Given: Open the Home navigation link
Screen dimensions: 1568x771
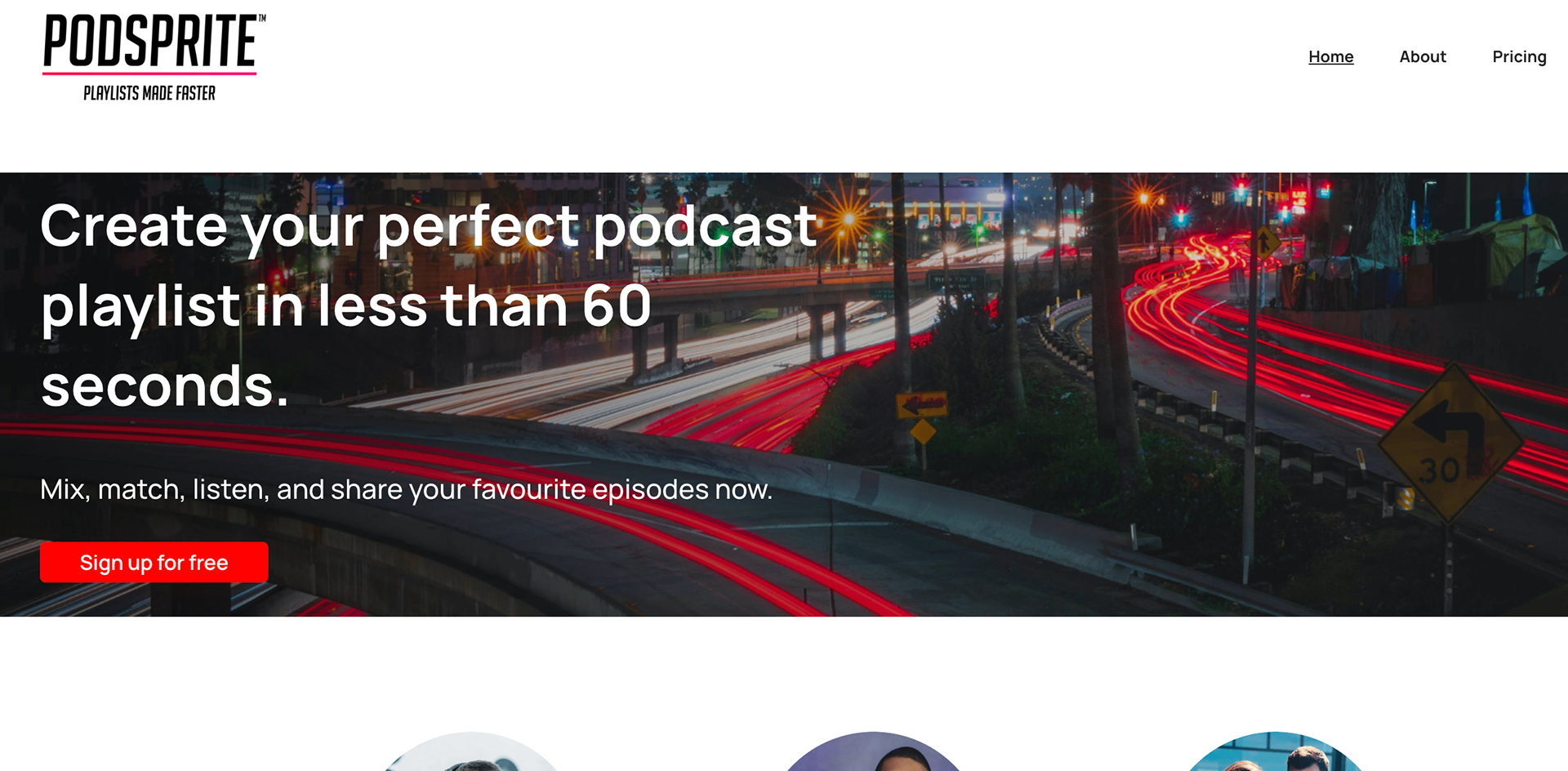Looking at the screenshot, I should tap(1330, 56).
